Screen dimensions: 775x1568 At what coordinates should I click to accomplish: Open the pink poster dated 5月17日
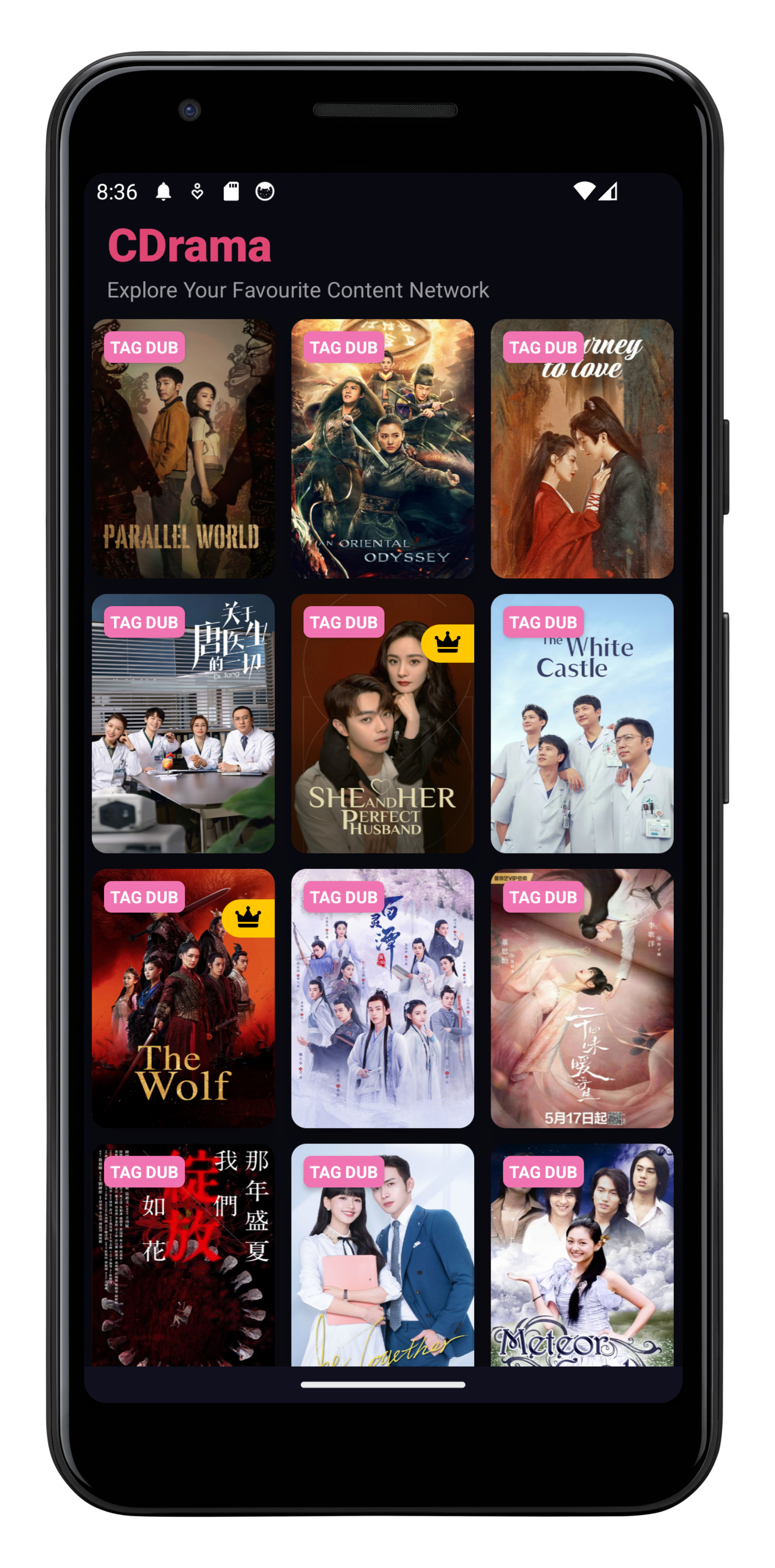581,998
